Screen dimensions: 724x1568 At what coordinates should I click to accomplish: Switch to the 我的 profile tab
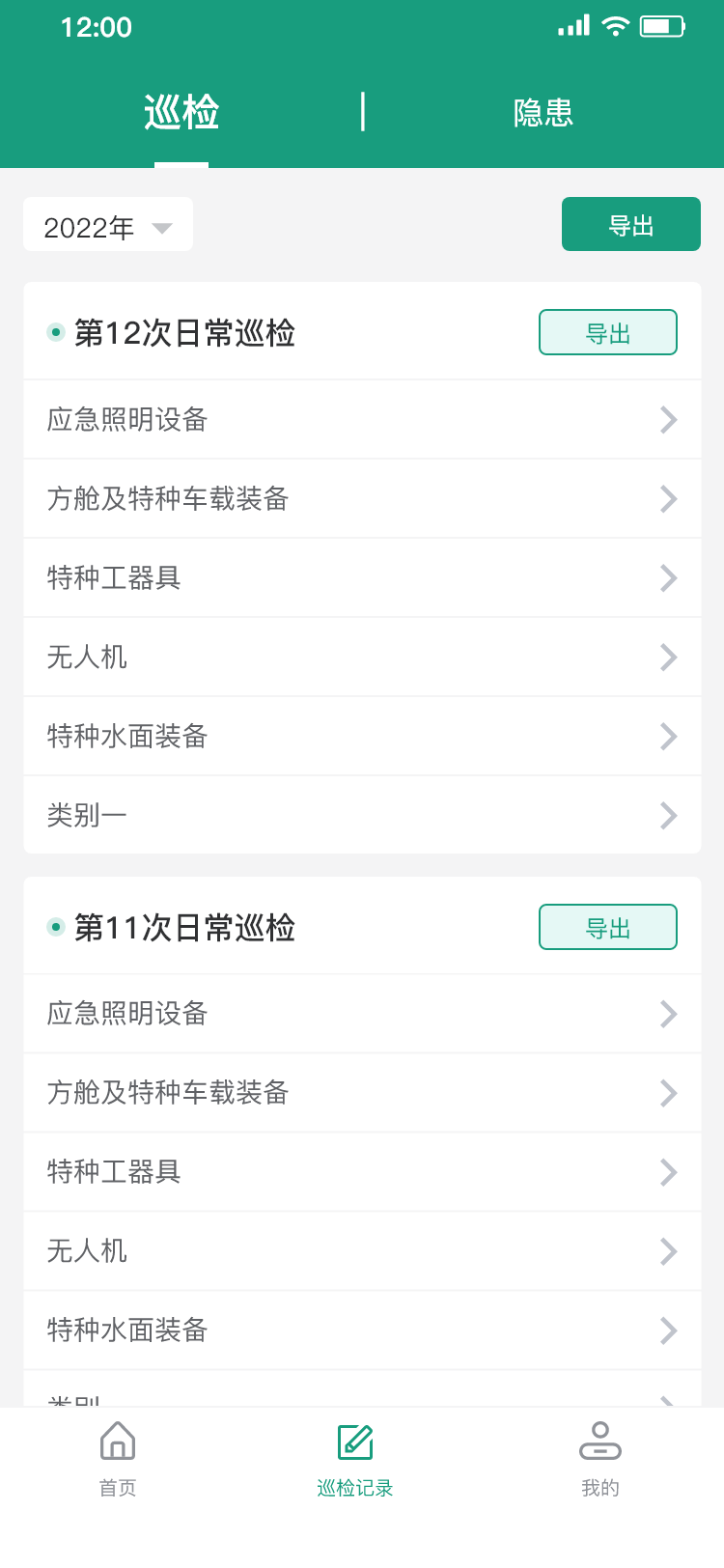pyautogui.click(x=599, y=1458)
